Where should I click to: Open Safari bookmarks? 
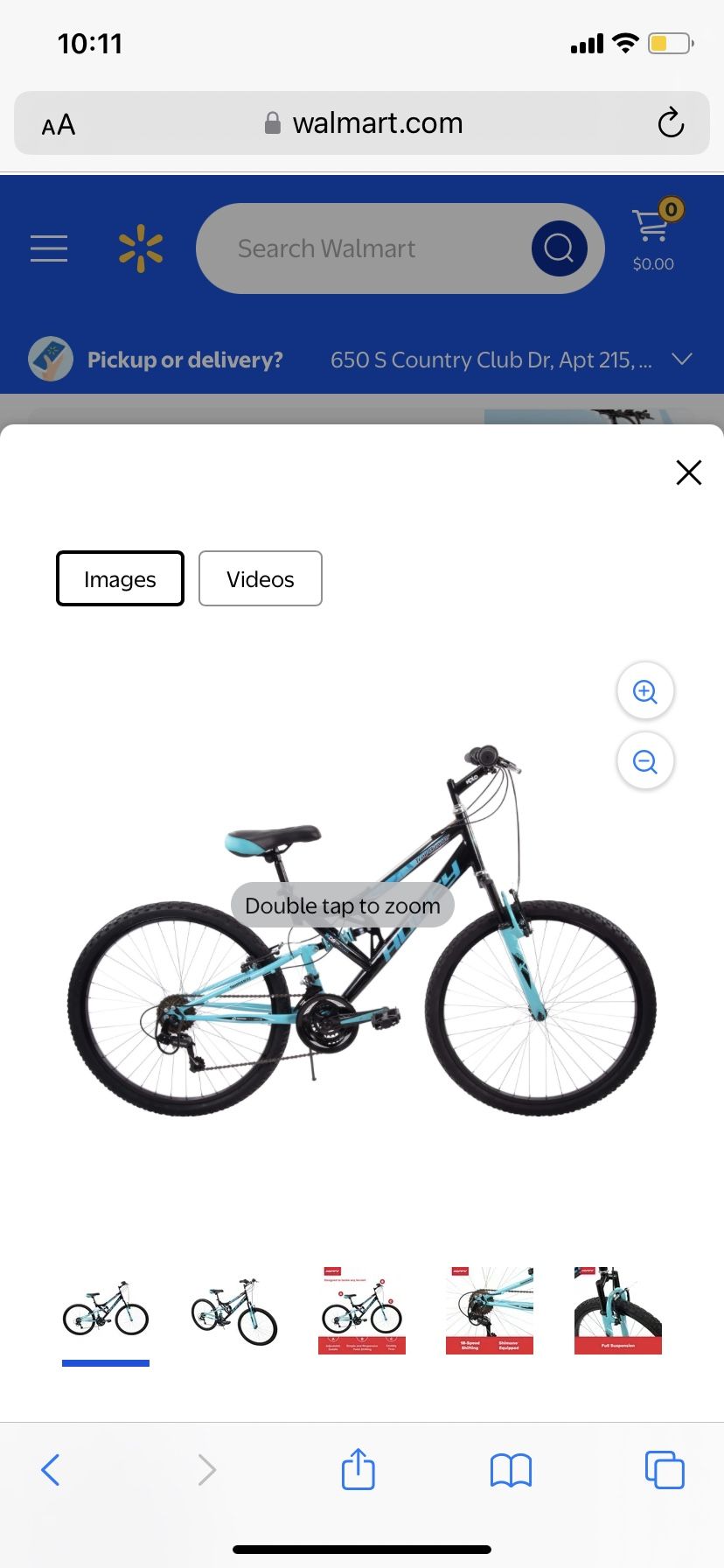point(511,1470)
